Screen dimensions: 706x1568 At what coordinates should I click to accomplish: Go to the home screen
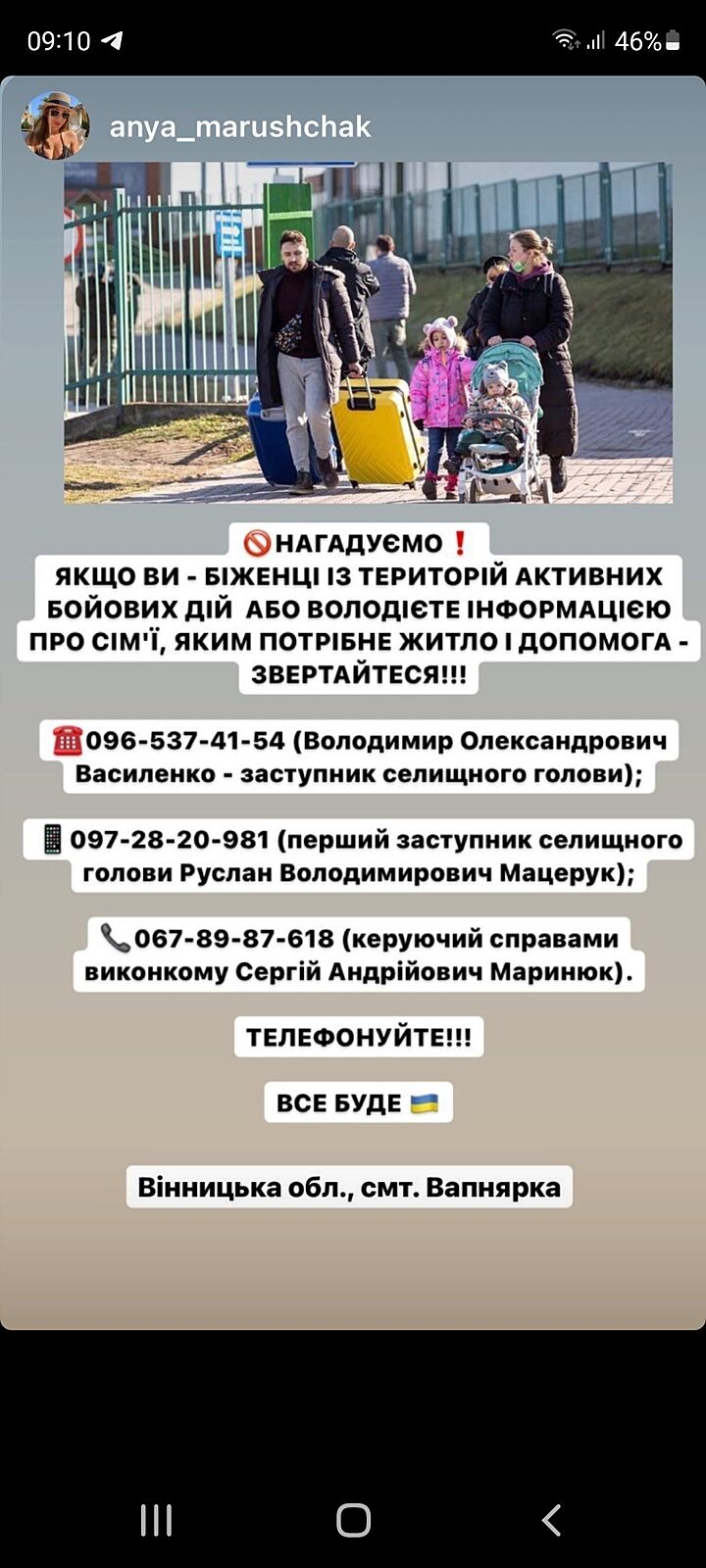(353, 1520)
